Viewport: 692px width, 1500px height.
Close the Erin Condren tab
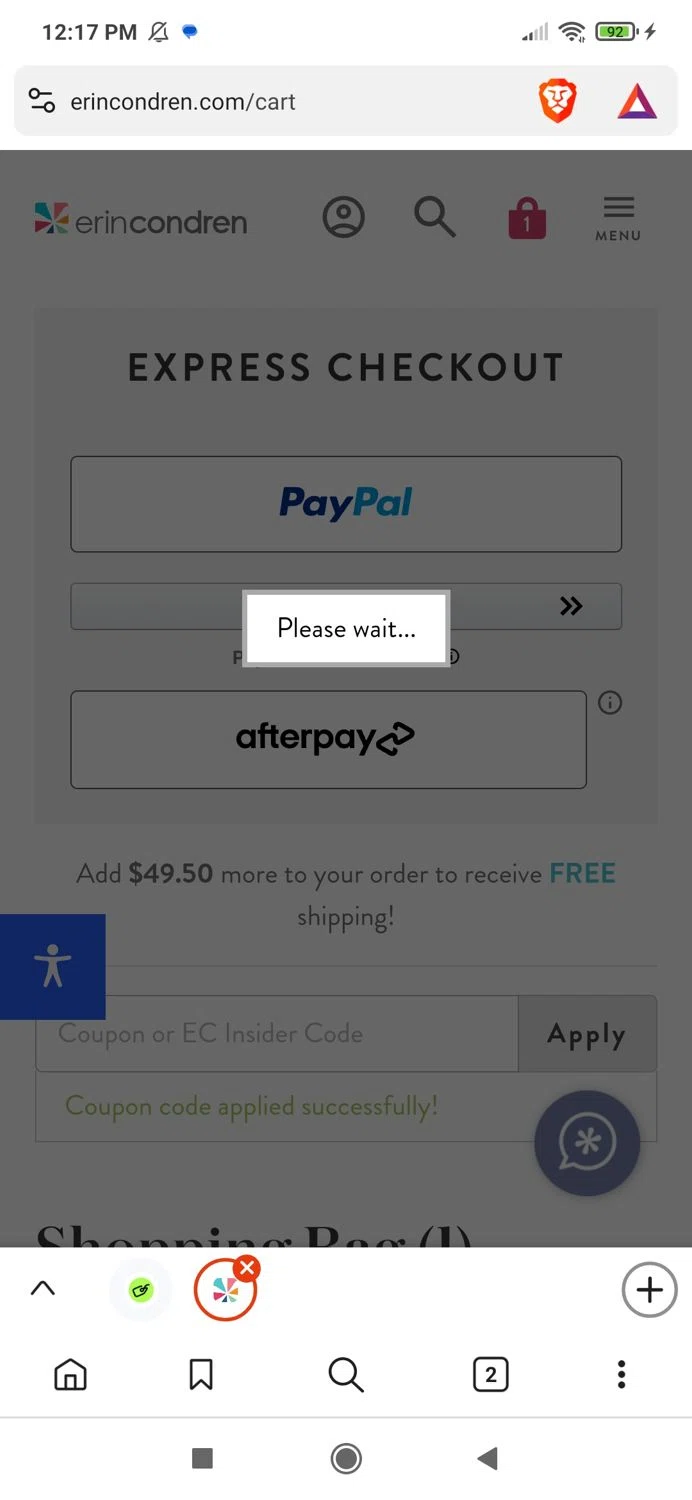click(x=247, y=1269)
